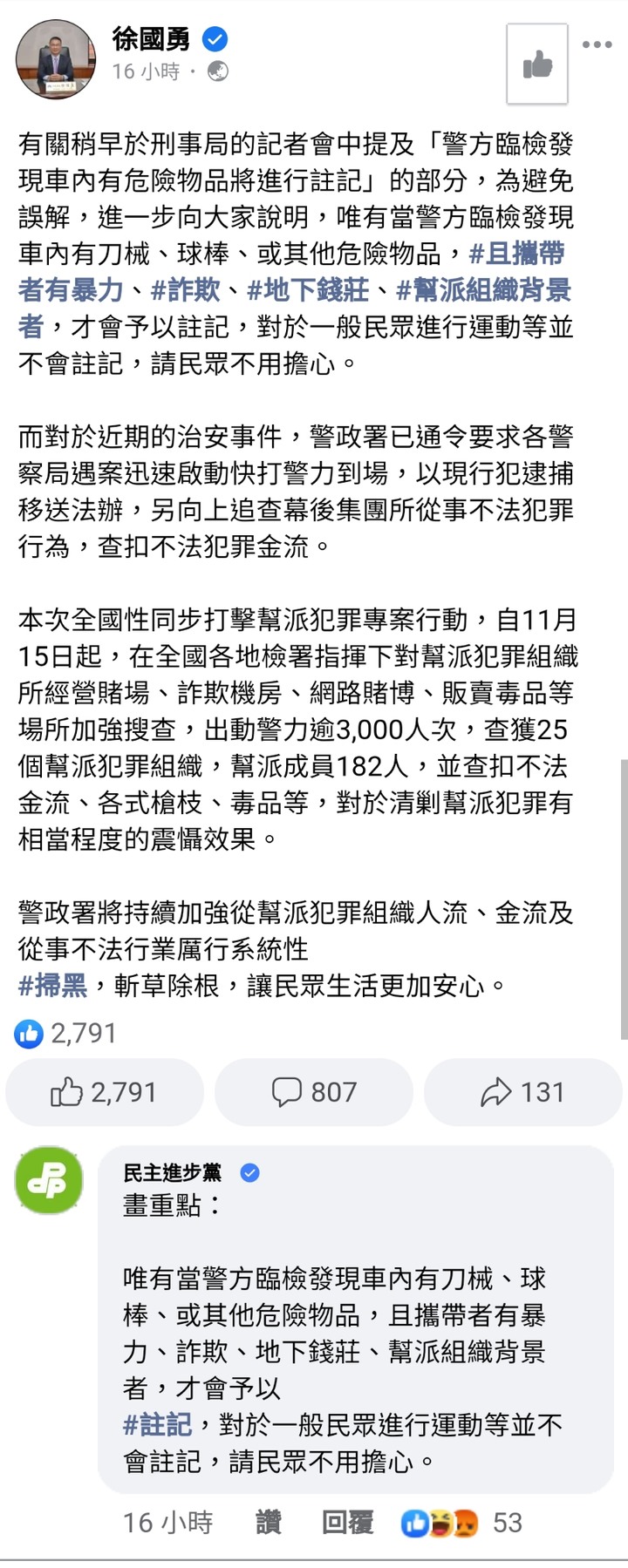Open the #註記 hashtag in the comment
The height and width of the screenshot is (1568, 628).
tap(157, 1425)
